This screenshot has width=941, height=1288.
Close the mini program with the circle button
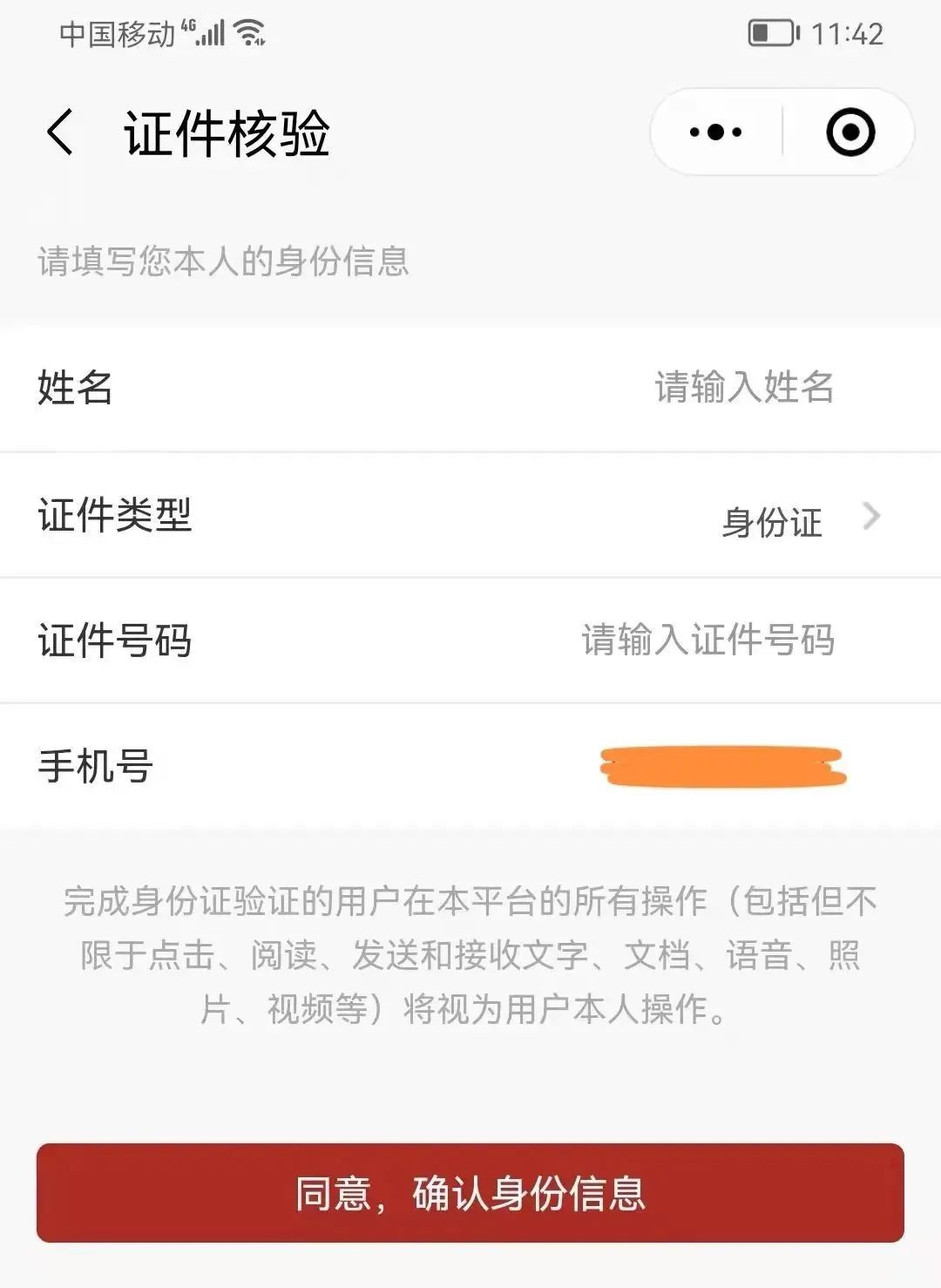pyautogui.click(x=850, y=132)
